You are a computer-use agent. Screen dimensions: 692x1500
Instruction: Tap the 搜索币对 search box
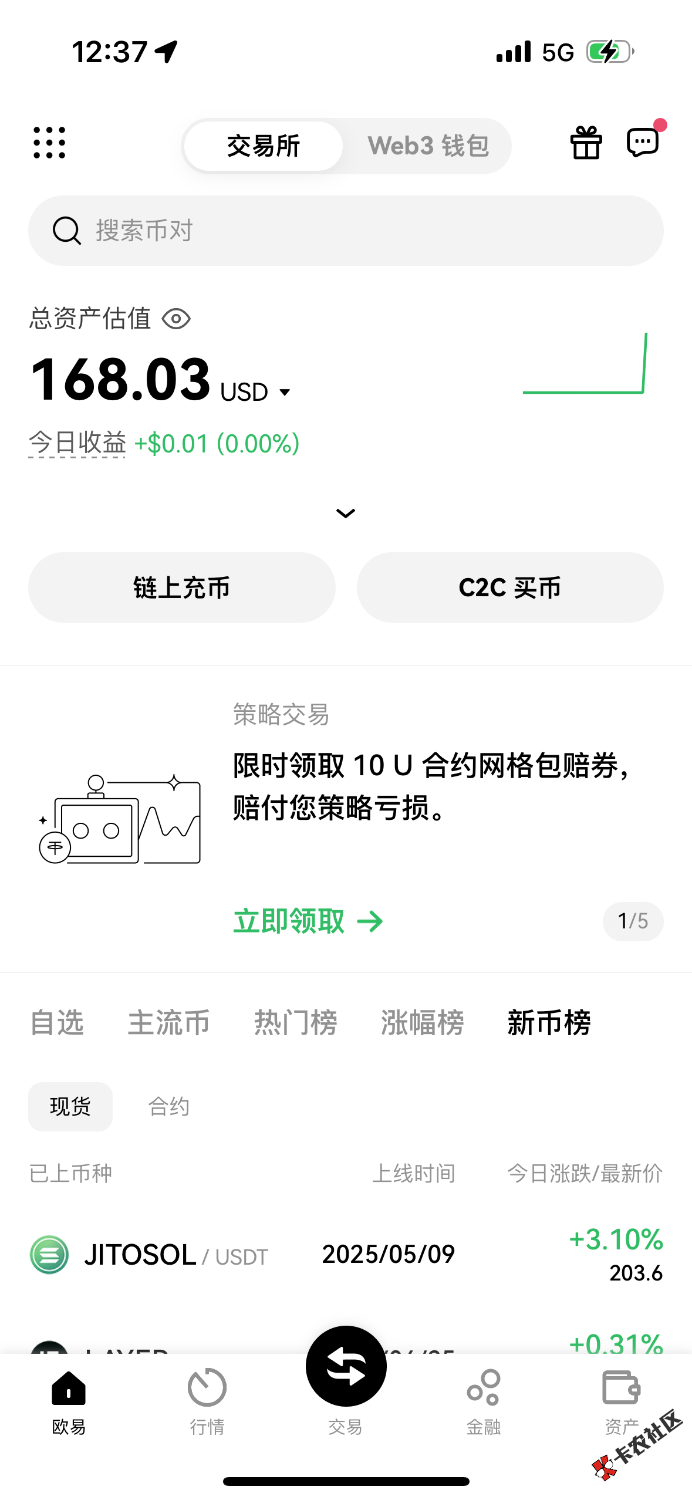tap(345, 231)
